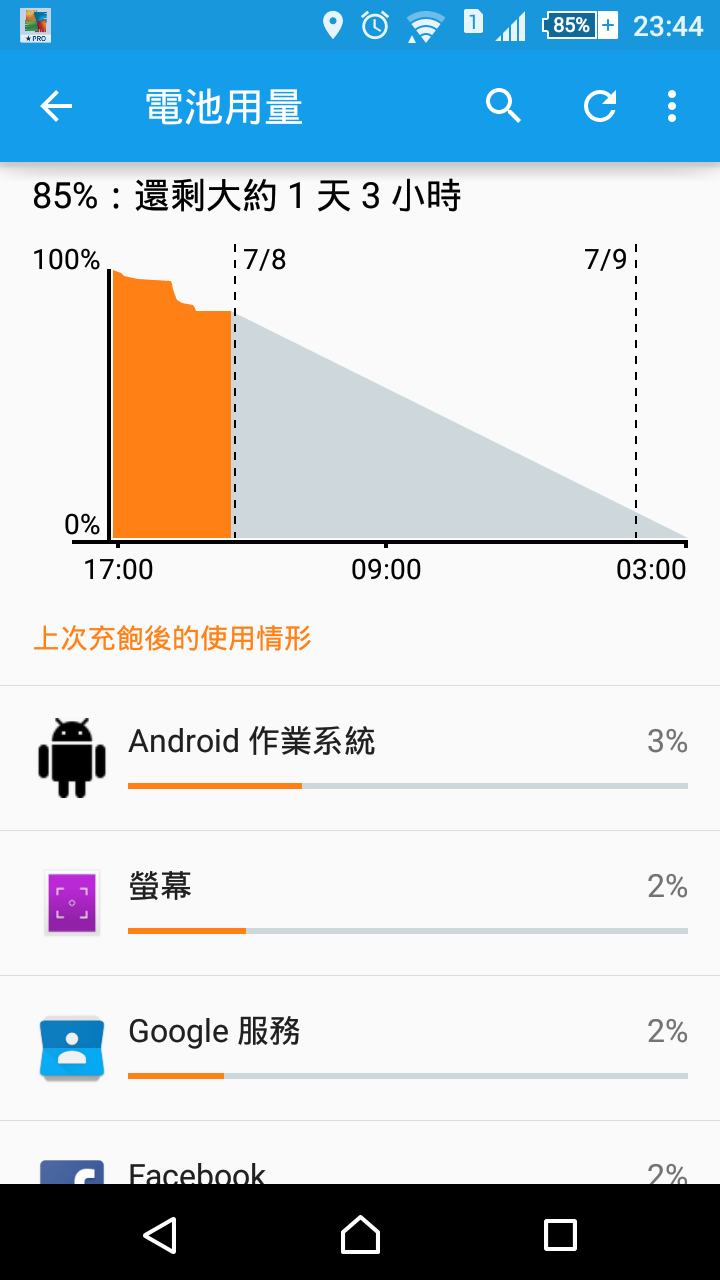Open the overflow menu
The image size is (720, 1280).
point(671,106)
